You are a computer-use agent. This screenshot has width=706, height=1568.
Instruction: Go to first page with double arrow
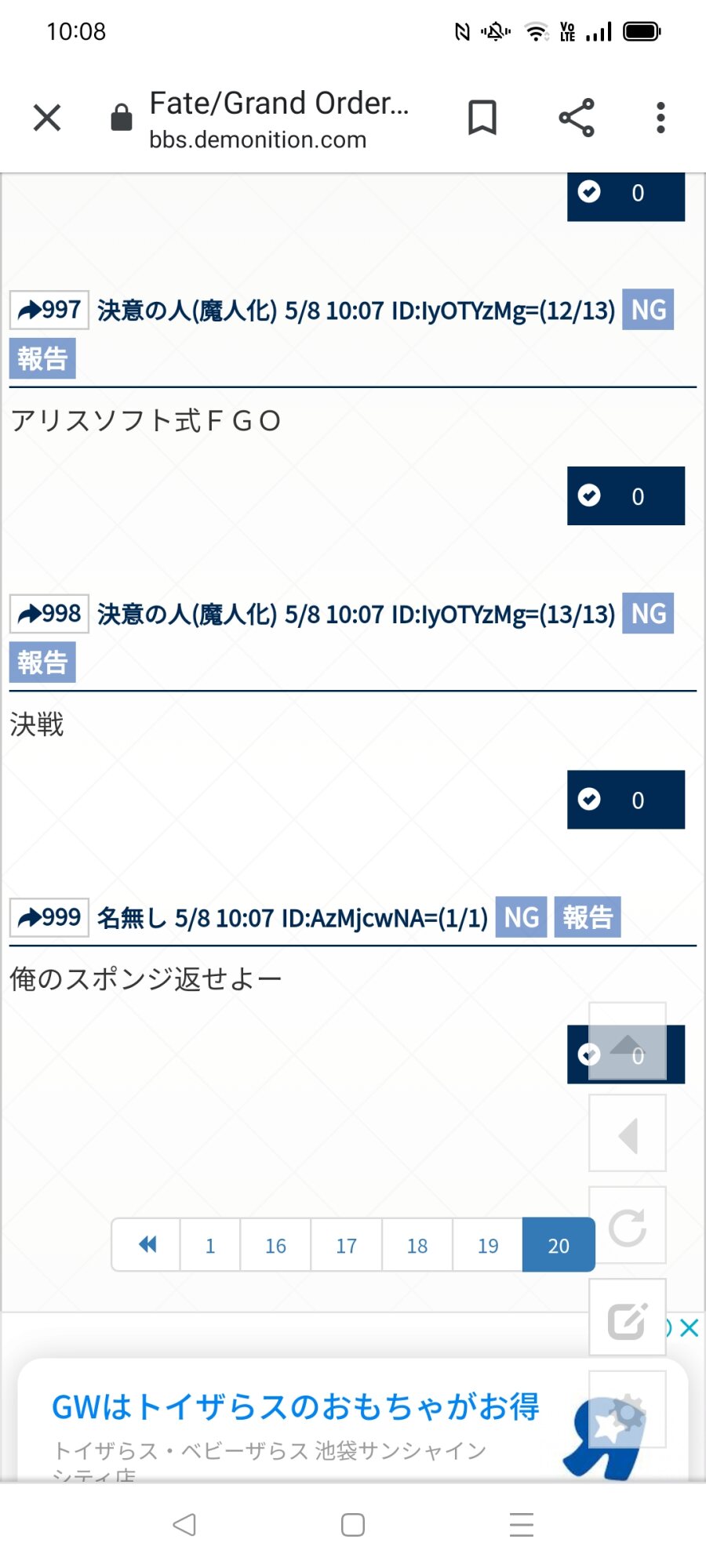click(147, 1245)
